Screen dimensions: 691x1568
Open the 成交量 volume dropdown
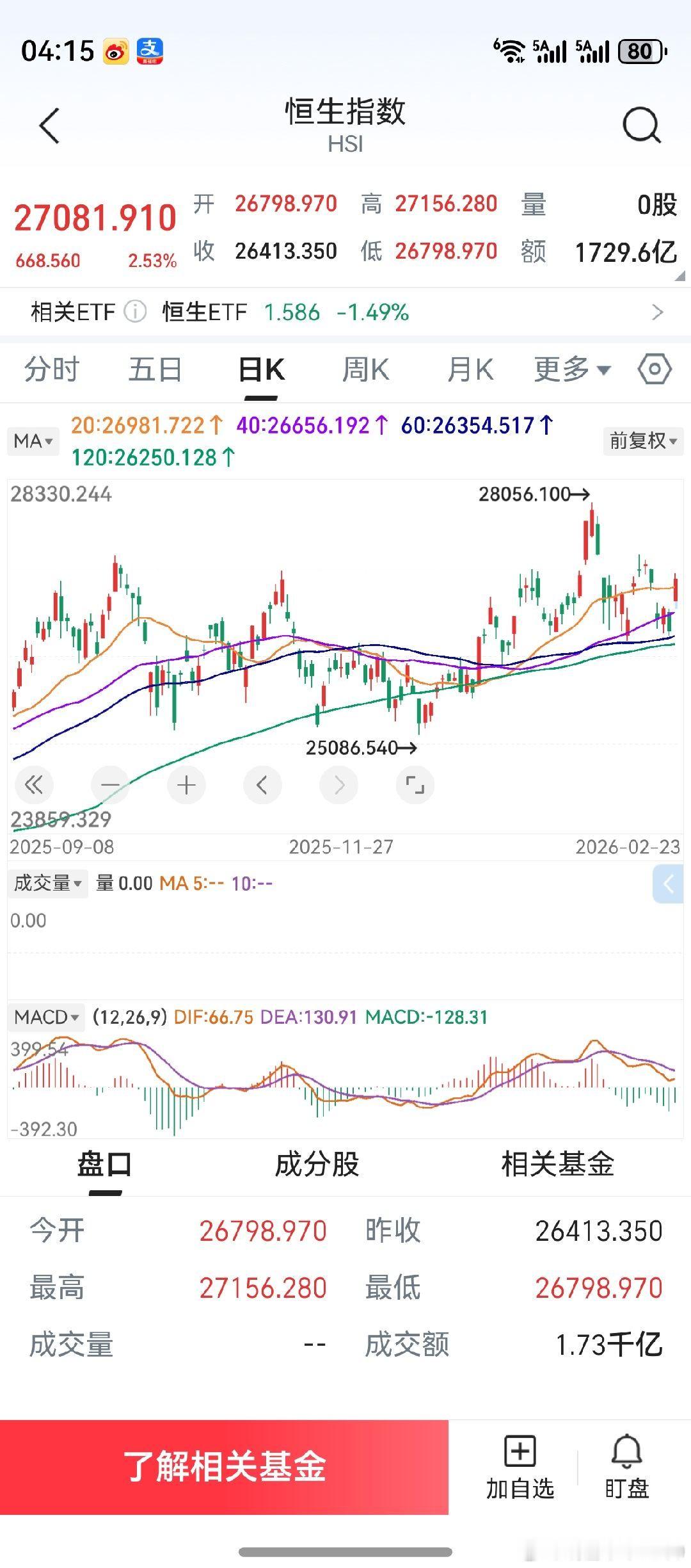(48, 883)
